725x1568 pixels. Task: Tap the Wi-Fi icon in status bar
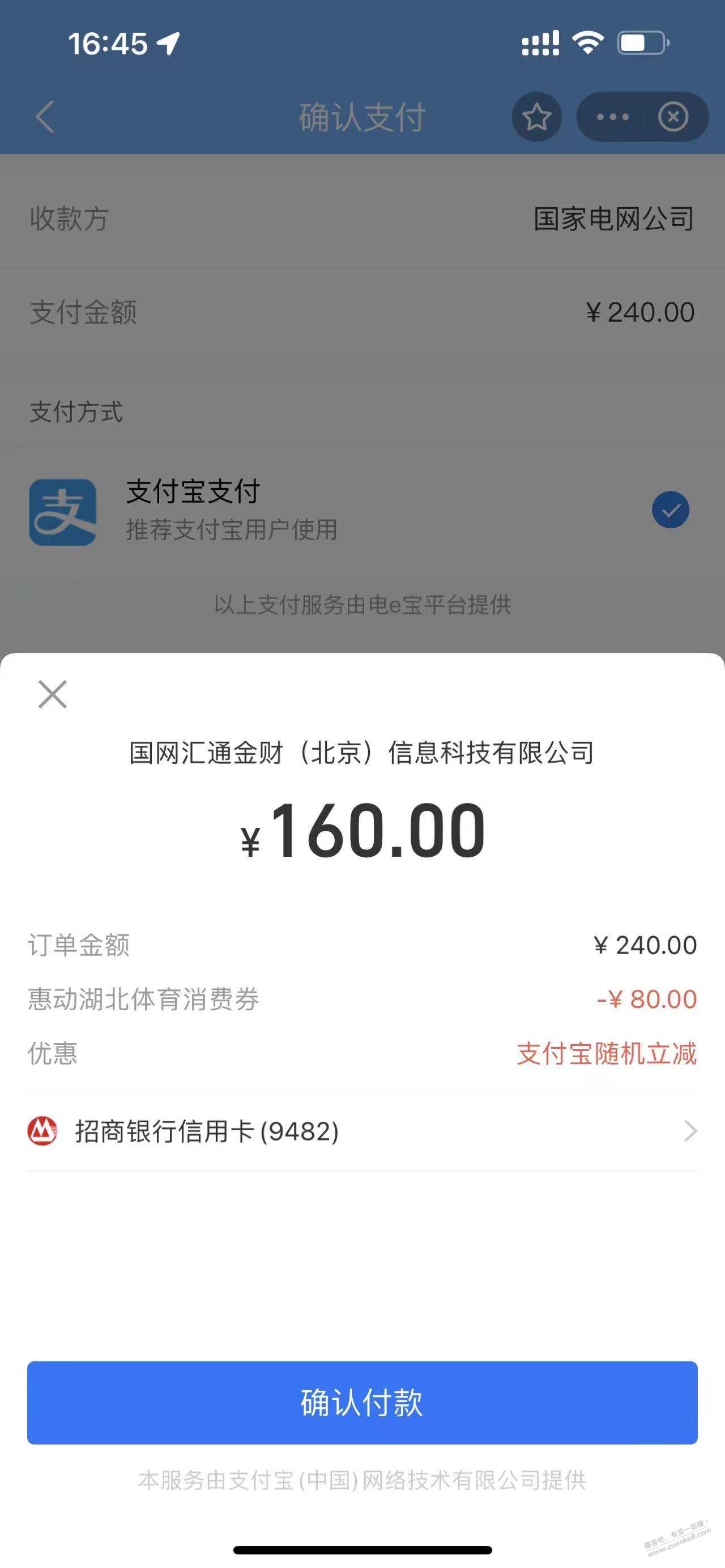point(587,42)
